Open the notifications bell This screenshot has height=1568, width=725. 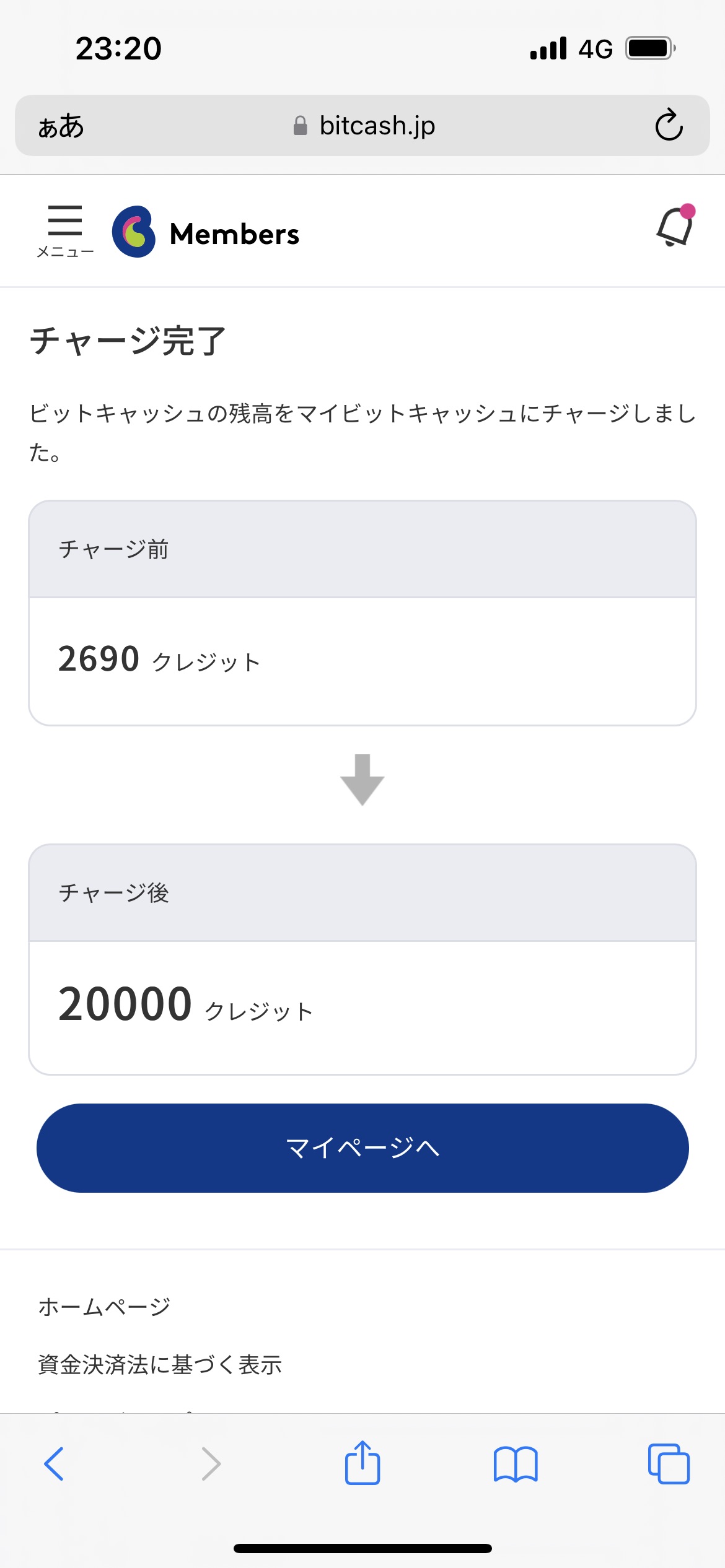pyautogui.click(x=675, y=225)
